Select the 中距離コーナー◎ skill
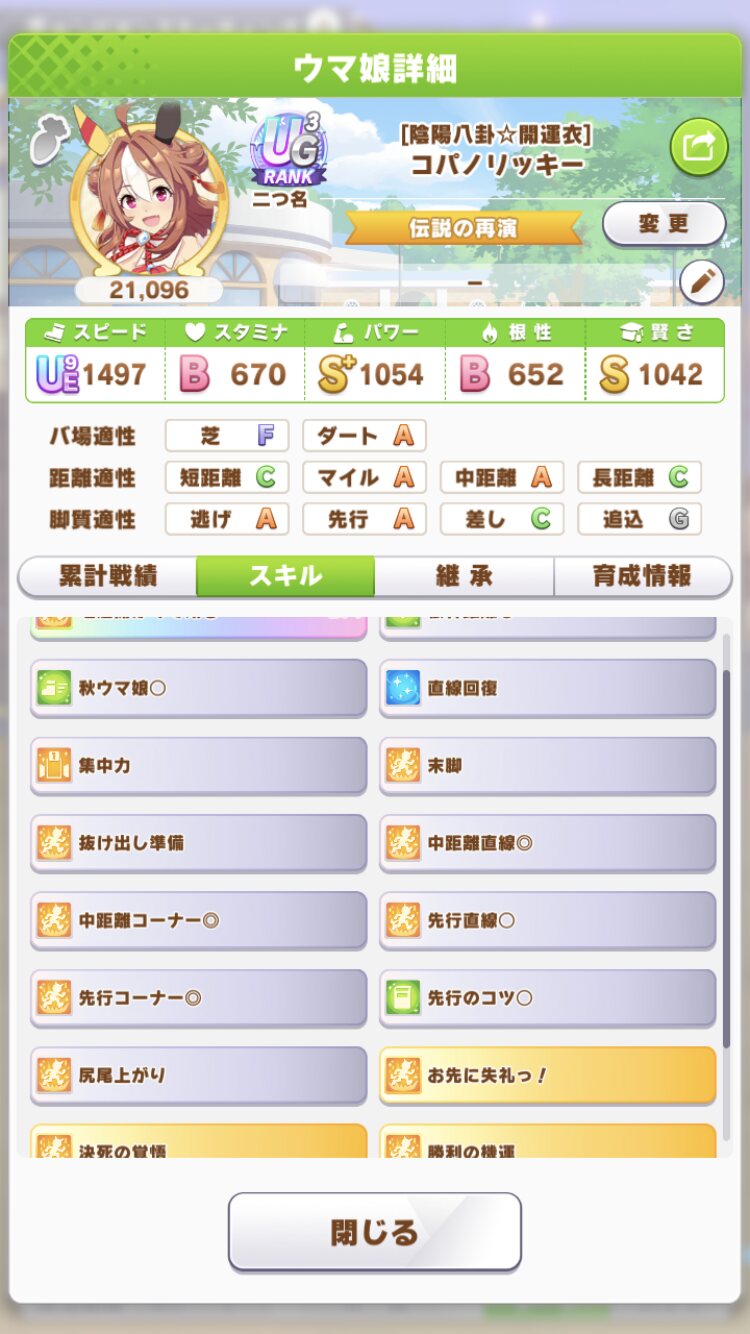Screen dimensions: 750x1334 tap(198, 920)
